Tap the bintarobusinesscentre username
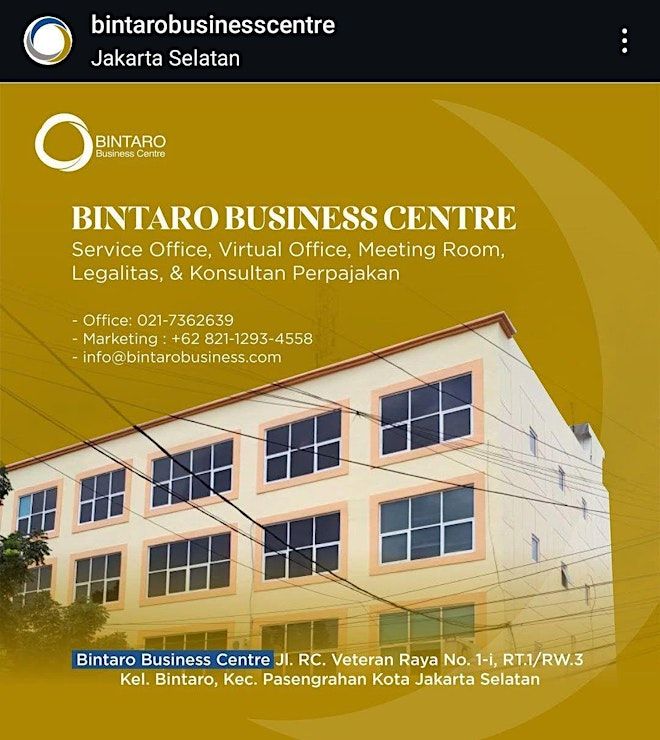Image resolution: width=660 pixels, height=740 pixels. point(212,25)
